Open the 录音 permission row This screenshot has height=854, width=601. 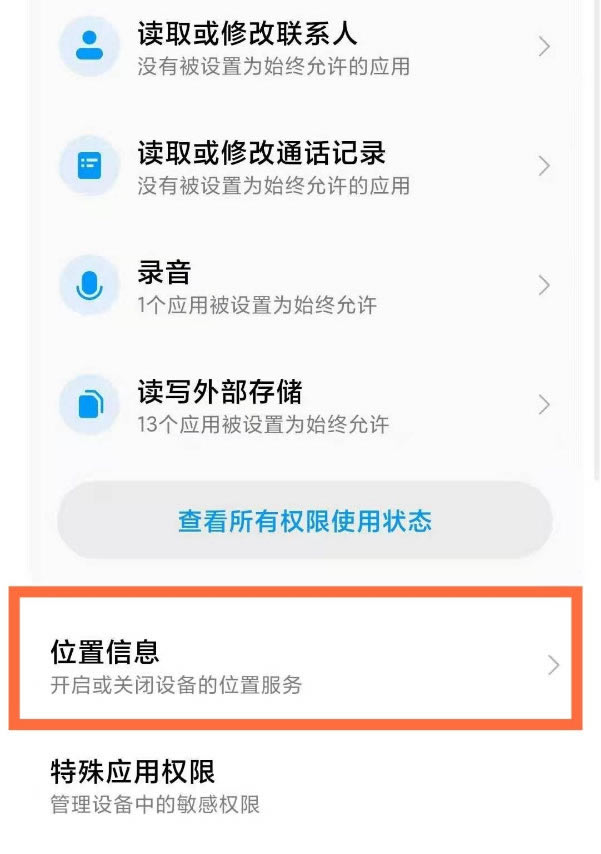300,286
